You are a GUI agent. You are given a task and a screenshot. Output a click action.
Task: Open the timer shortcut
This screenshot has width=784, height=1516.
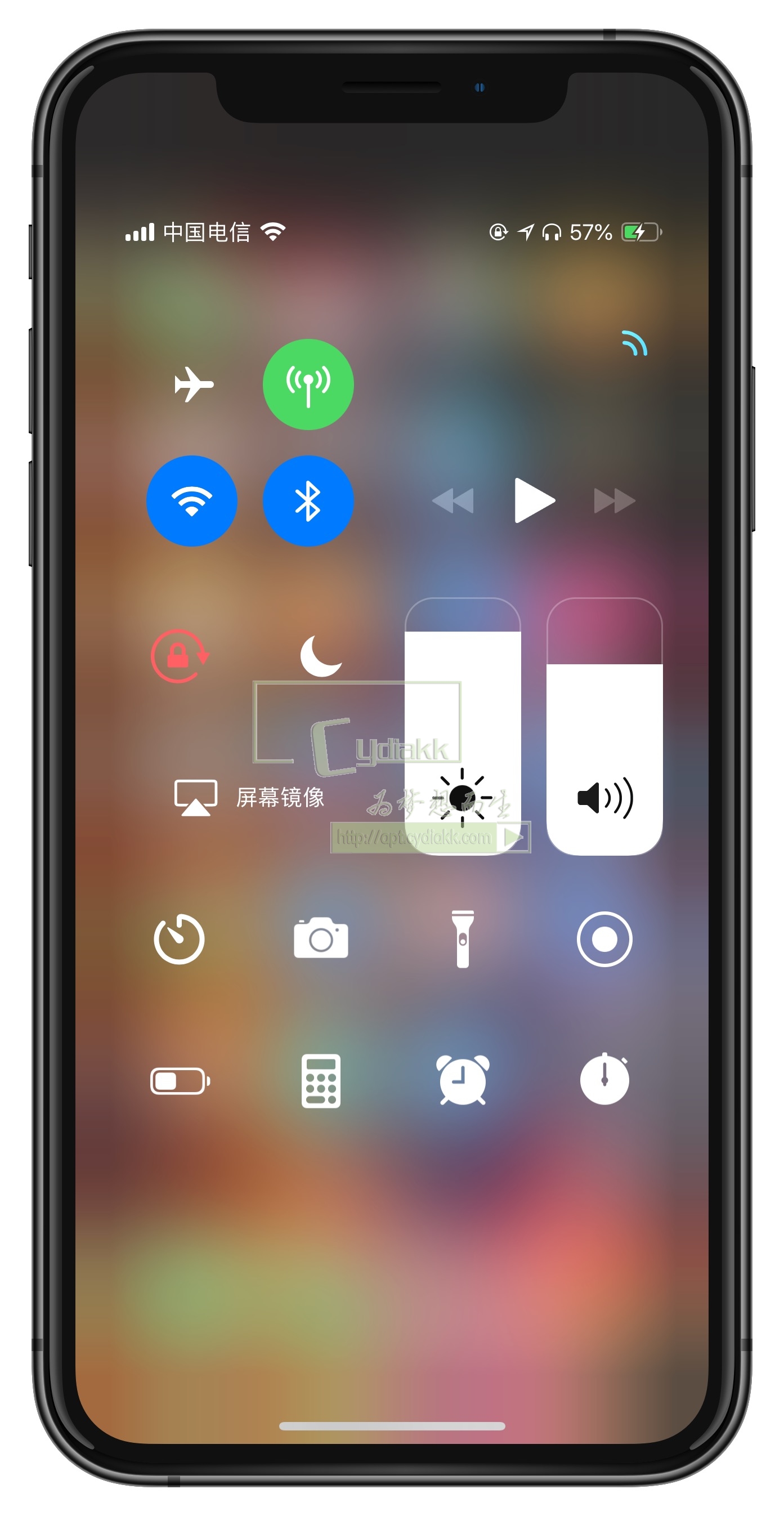pos(180,939)
